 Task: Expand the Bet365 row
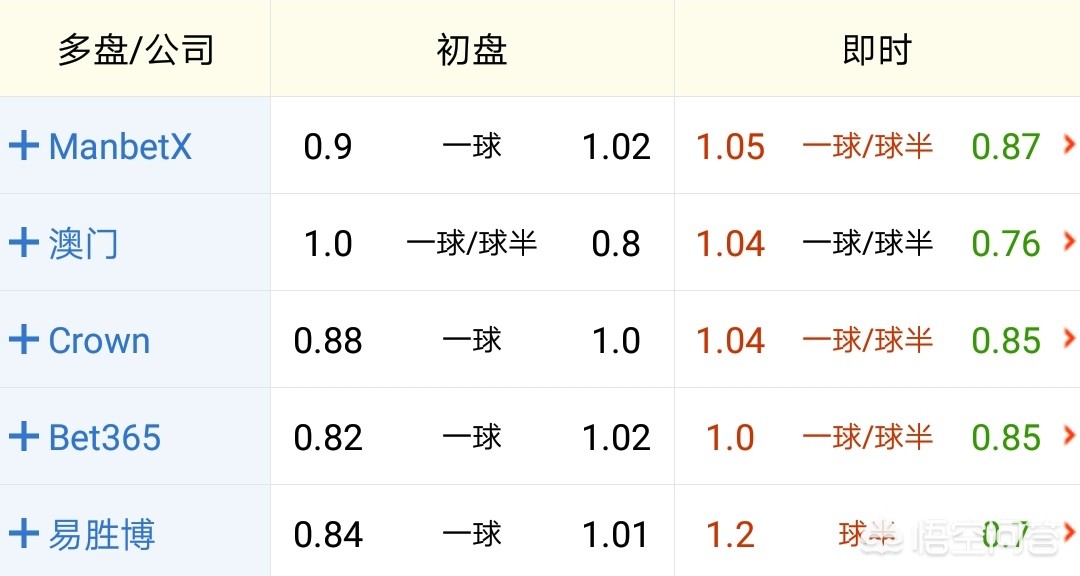click(x=23, y=437)
